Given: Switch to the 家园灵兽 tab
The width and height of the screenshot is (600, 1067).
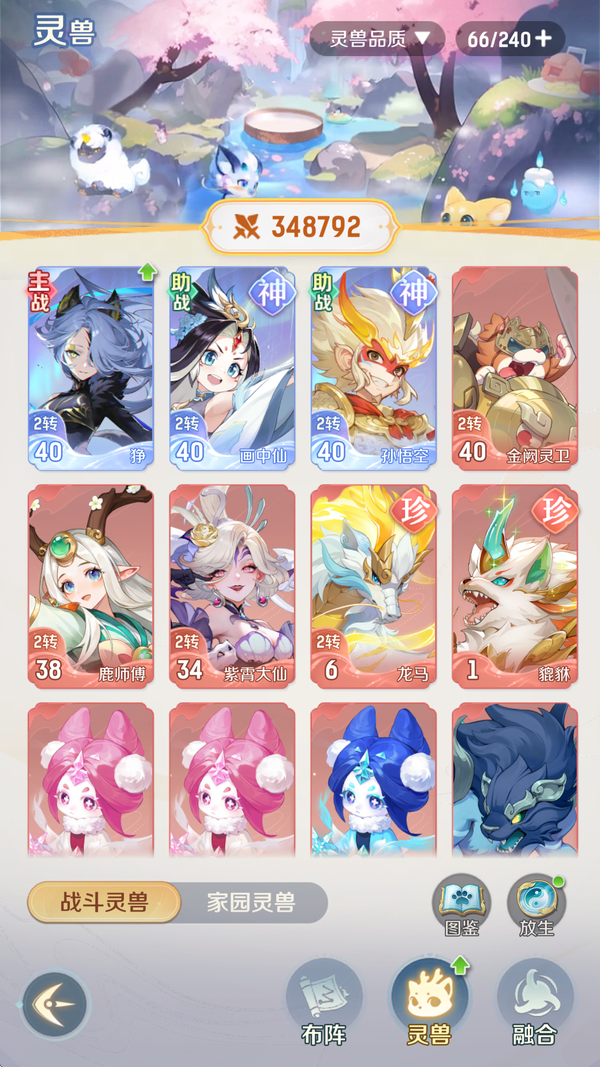Looking at the screenshot, I should pos(251,902).
